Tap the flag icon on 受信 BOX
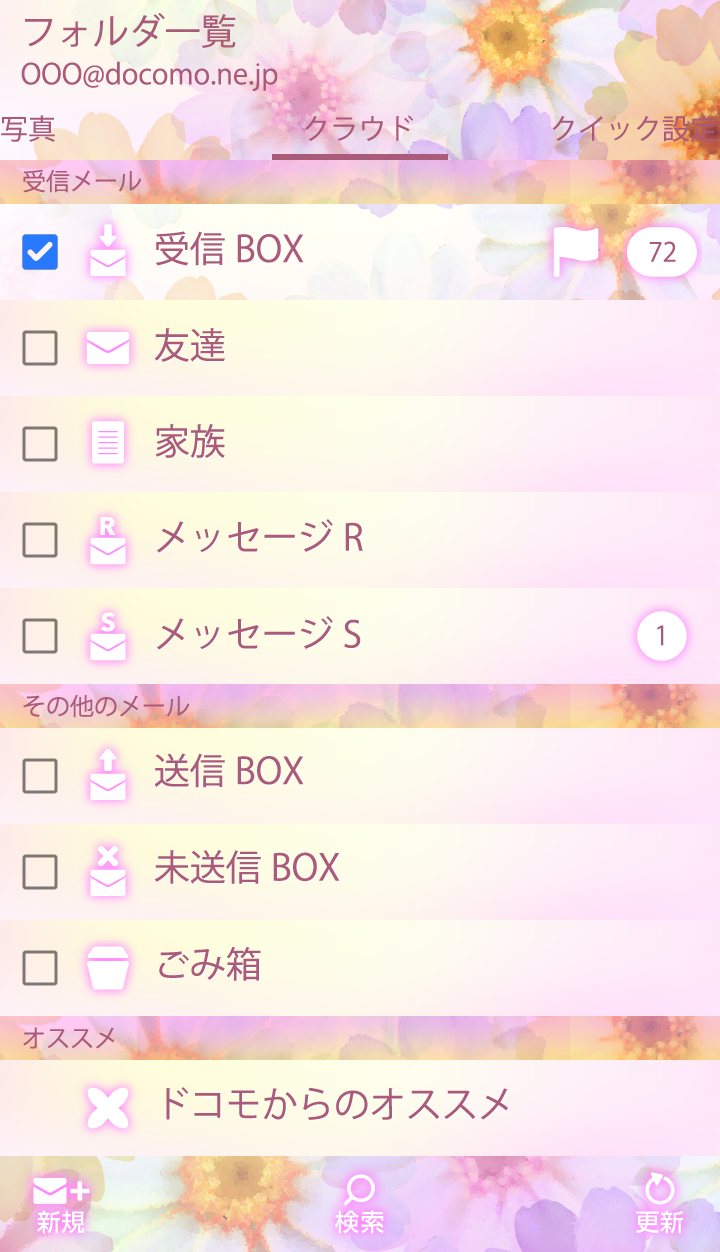Screen dimensions: 720x1252 pyautogui.click(x=576, y=252)
